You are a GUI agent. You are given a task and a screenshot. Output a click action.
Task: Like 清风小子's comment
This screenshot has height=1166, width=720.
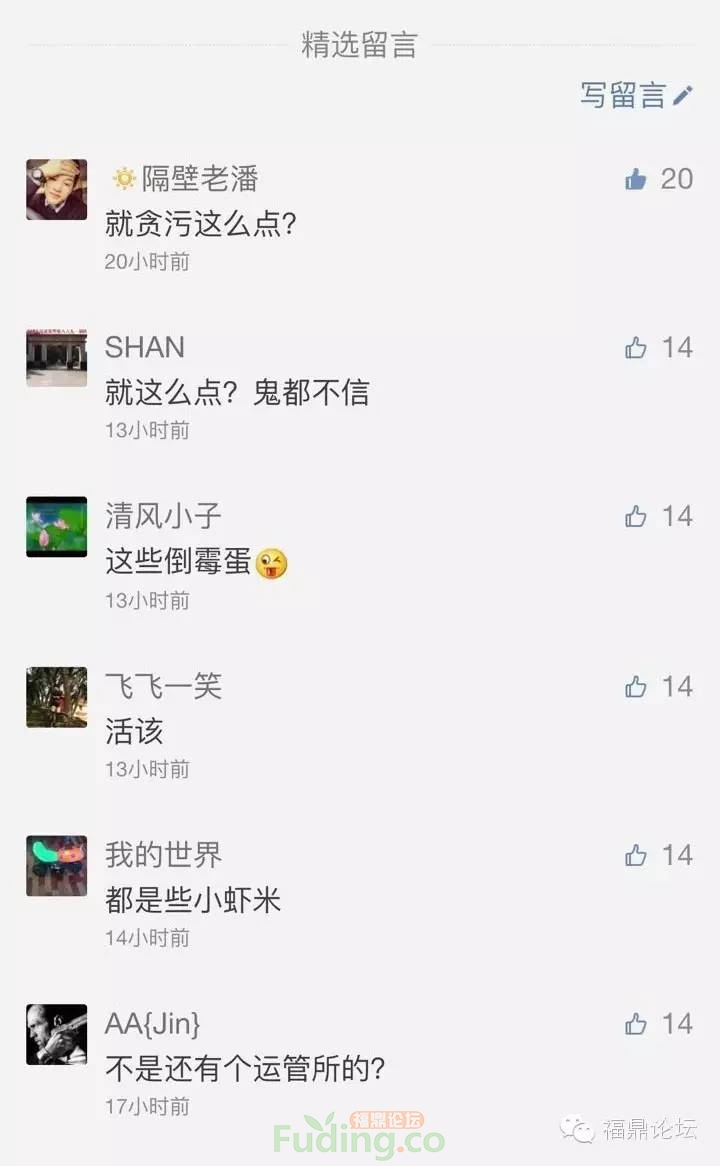click(636, 517)
